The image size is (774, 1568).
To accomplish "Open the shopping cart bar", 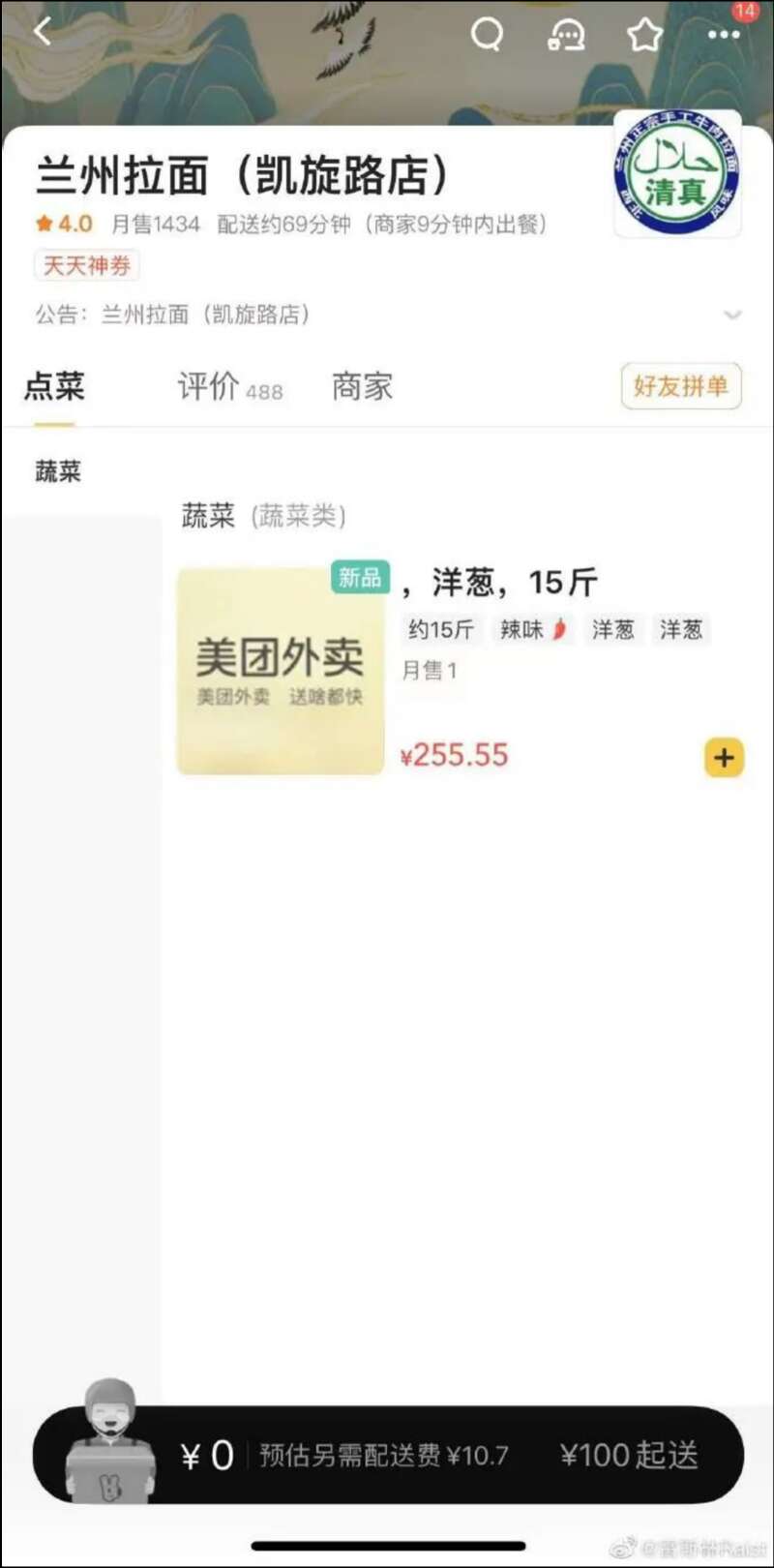I will coord(387,1454).
